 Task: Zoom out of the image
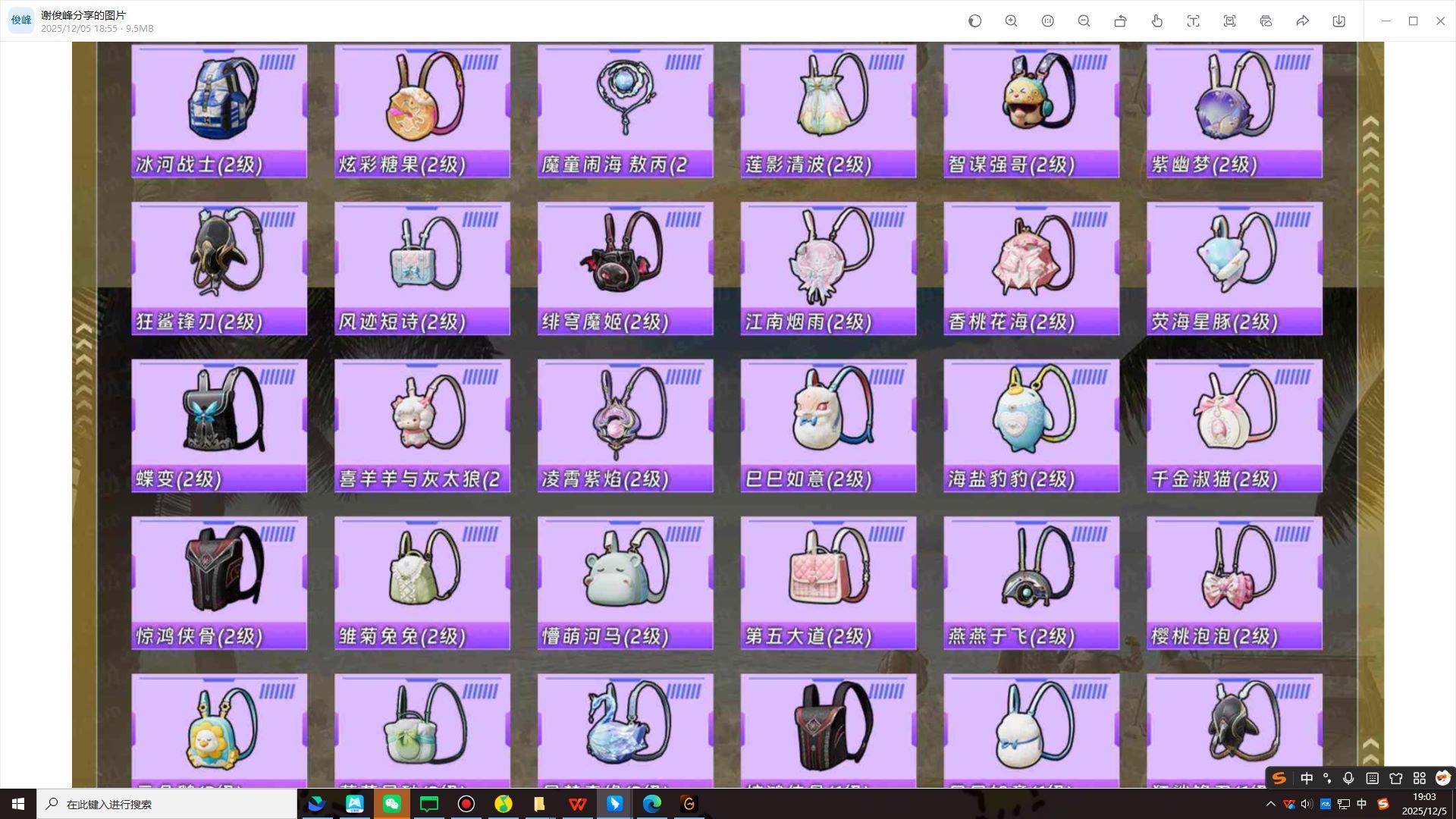tap(1084, 21)
